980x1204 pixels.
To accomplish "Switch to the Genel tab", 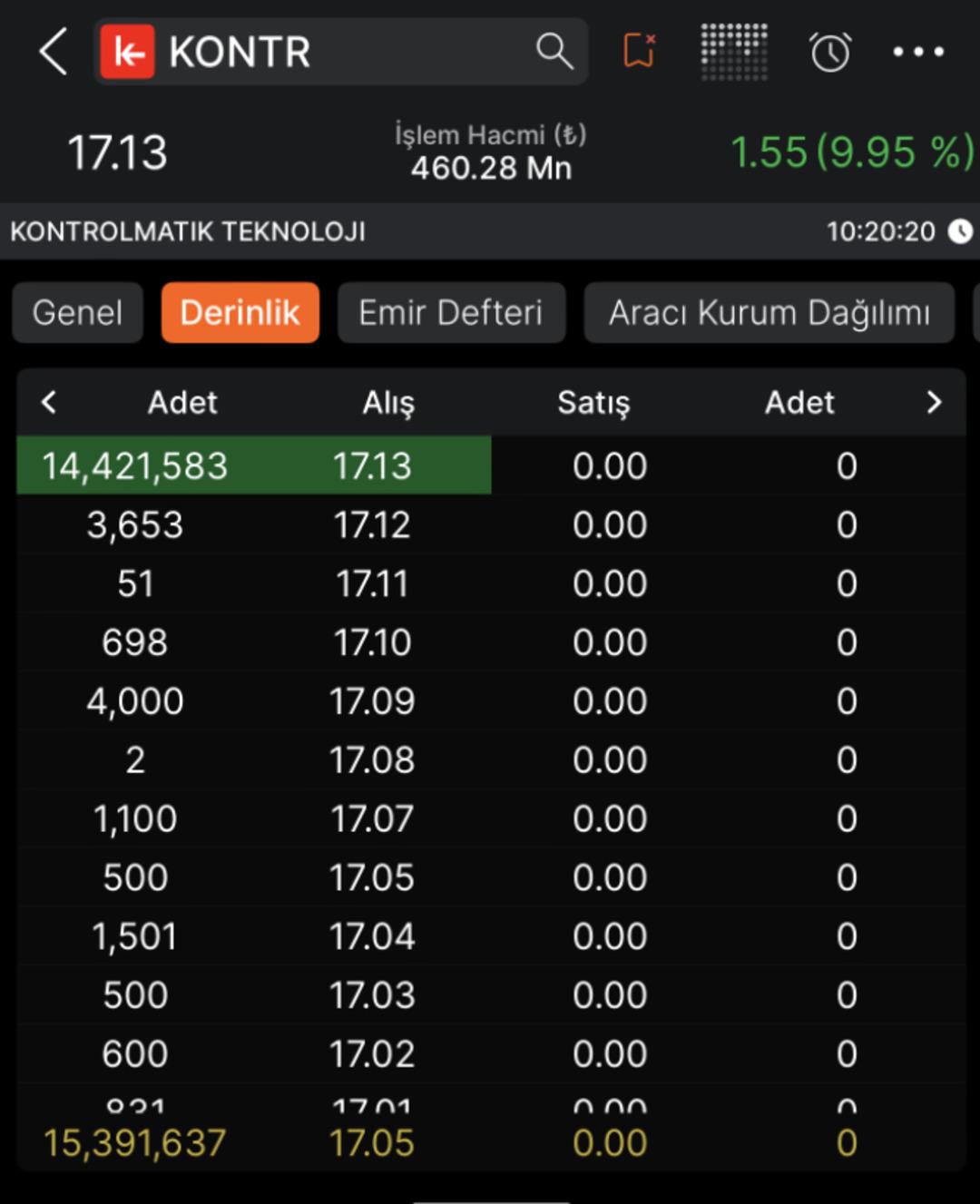I will pyautogui.click(x=77, y=312).
